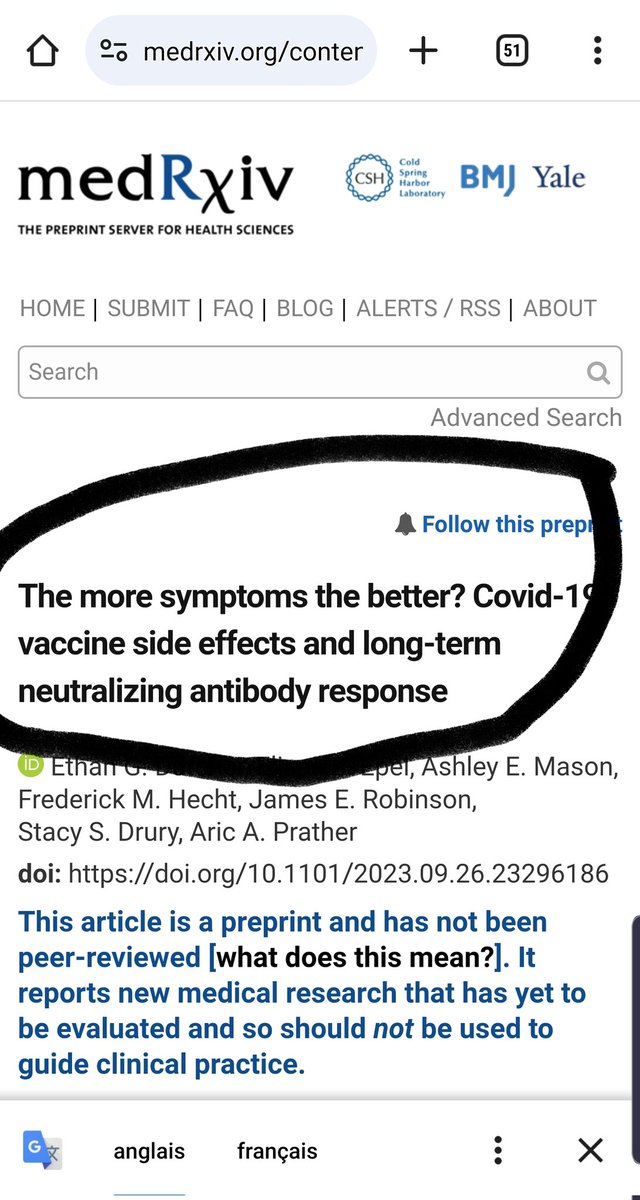Go to the browser home page
Viewport: 640px width, 1200px height.
point(42,51)
